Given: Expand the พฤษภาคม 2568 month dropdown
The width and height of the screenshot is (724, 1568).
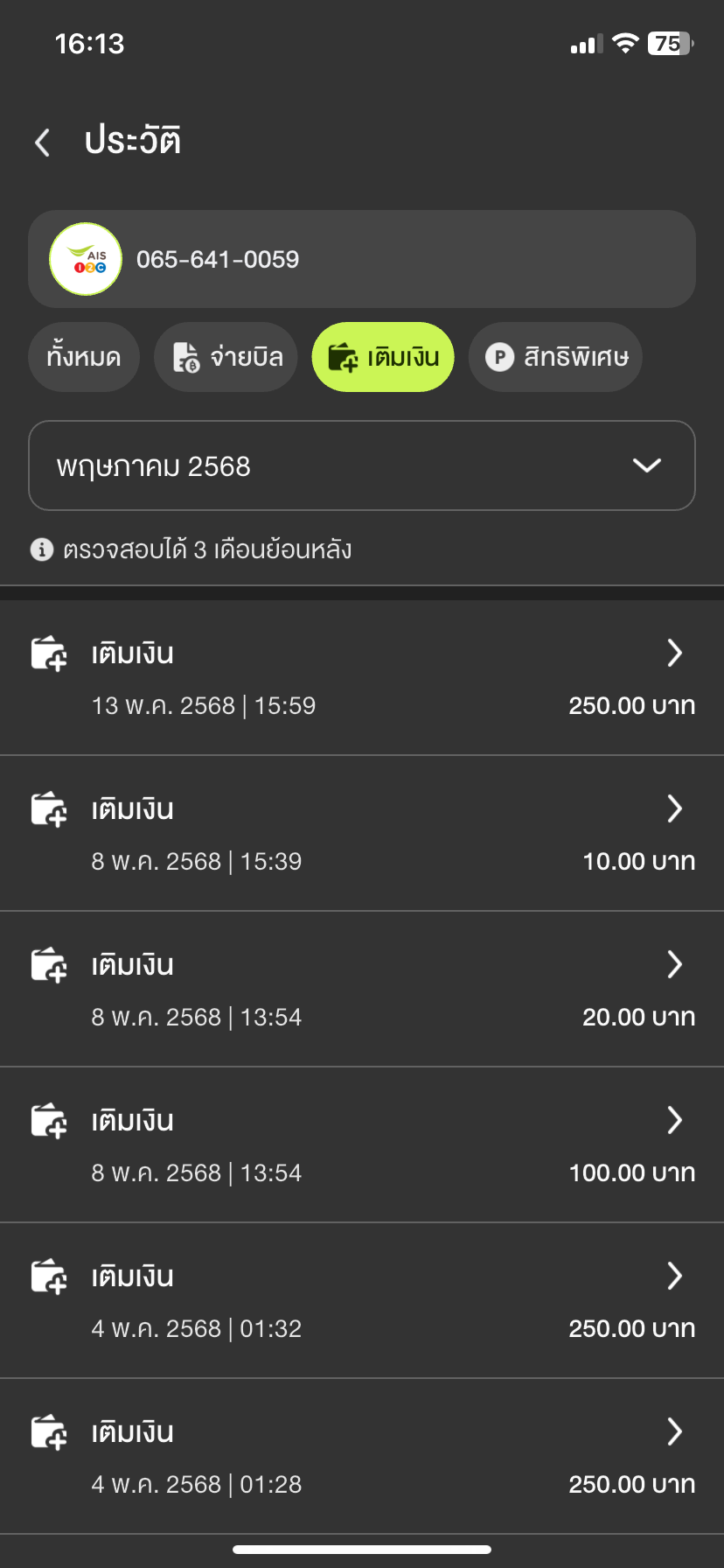Looking at the screenshot, I should tap(362, 465).
